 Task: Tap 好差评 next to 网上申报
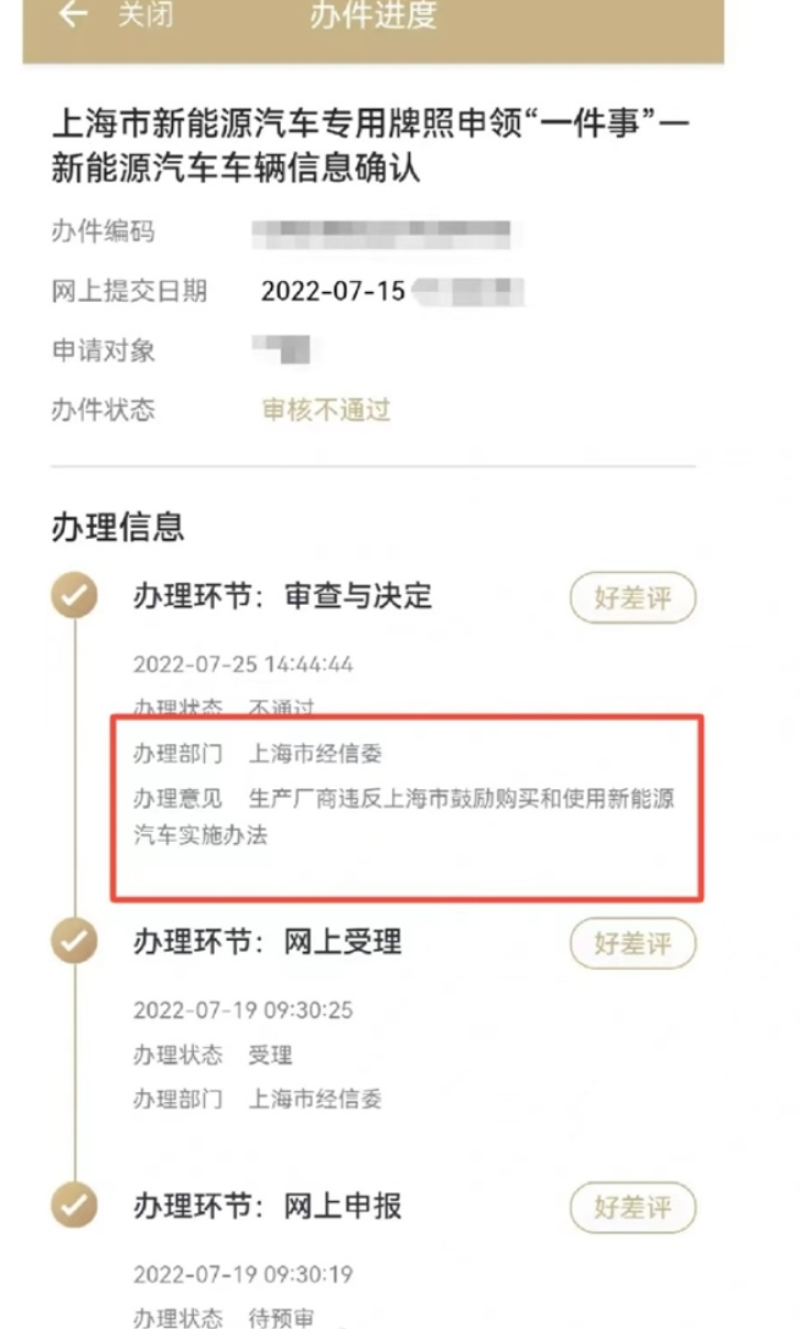pyautogui.click(x=632, y=1207)
